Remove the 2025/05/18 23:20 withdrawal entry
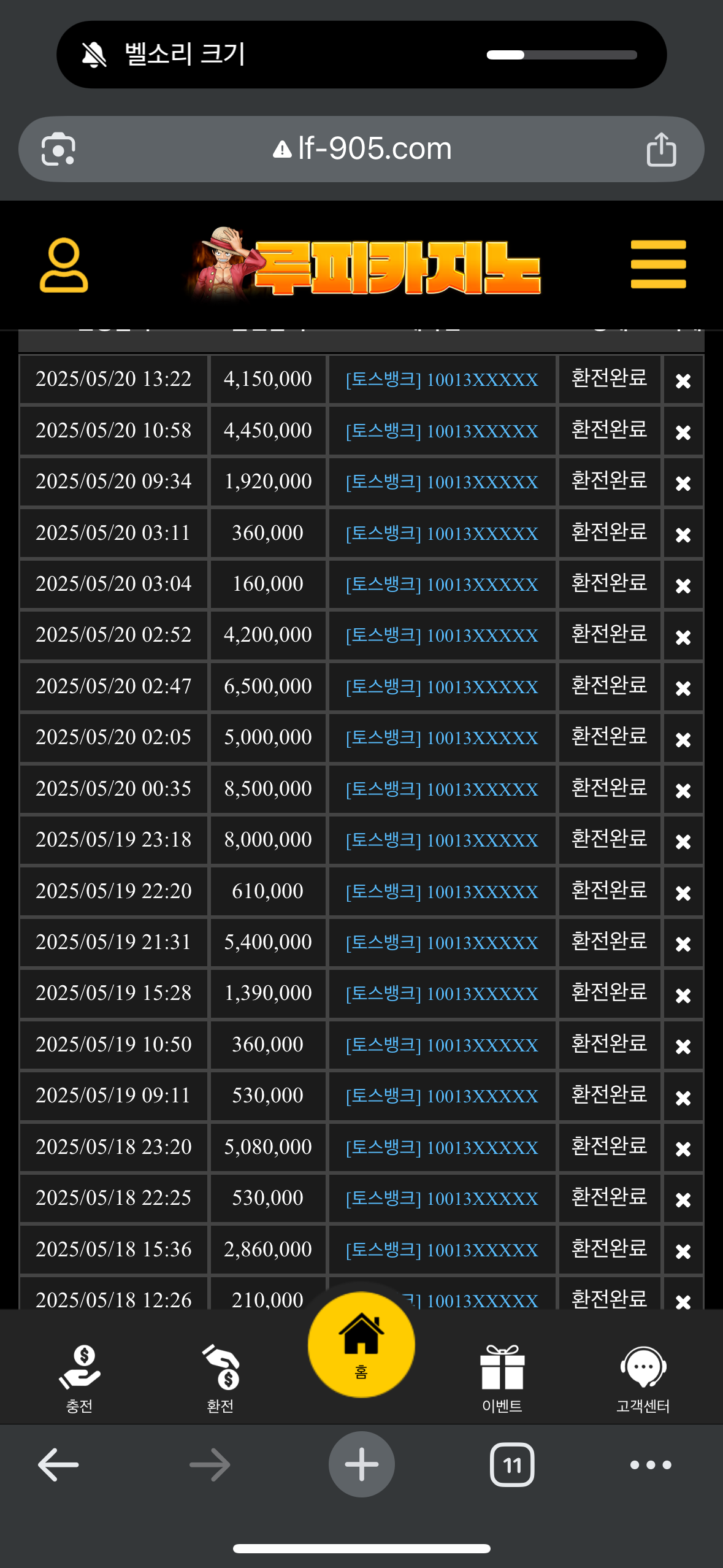Image resolution: width=723 pixels, height=1568 pixels. [683, 1148]
